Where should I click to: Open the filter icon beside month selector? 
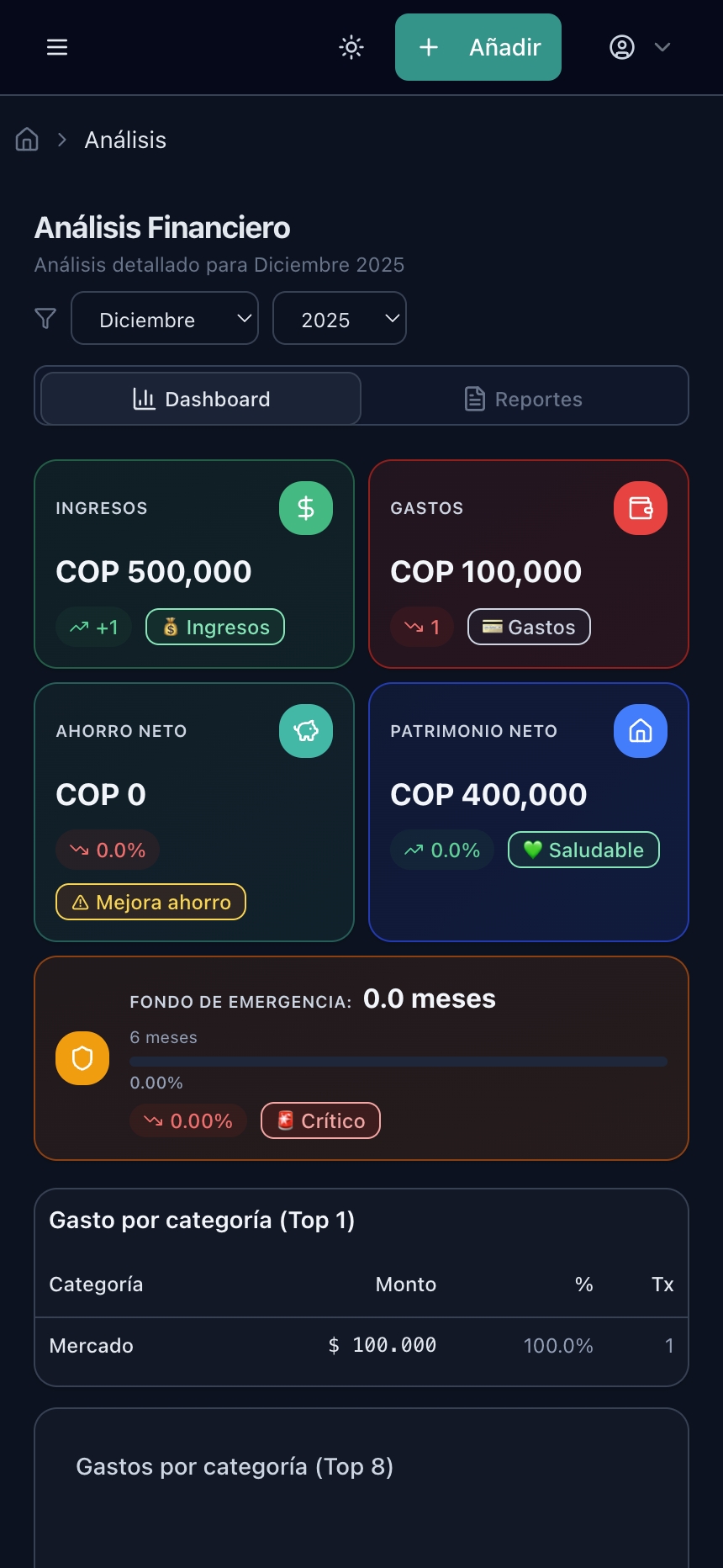[x=45, y=318]
